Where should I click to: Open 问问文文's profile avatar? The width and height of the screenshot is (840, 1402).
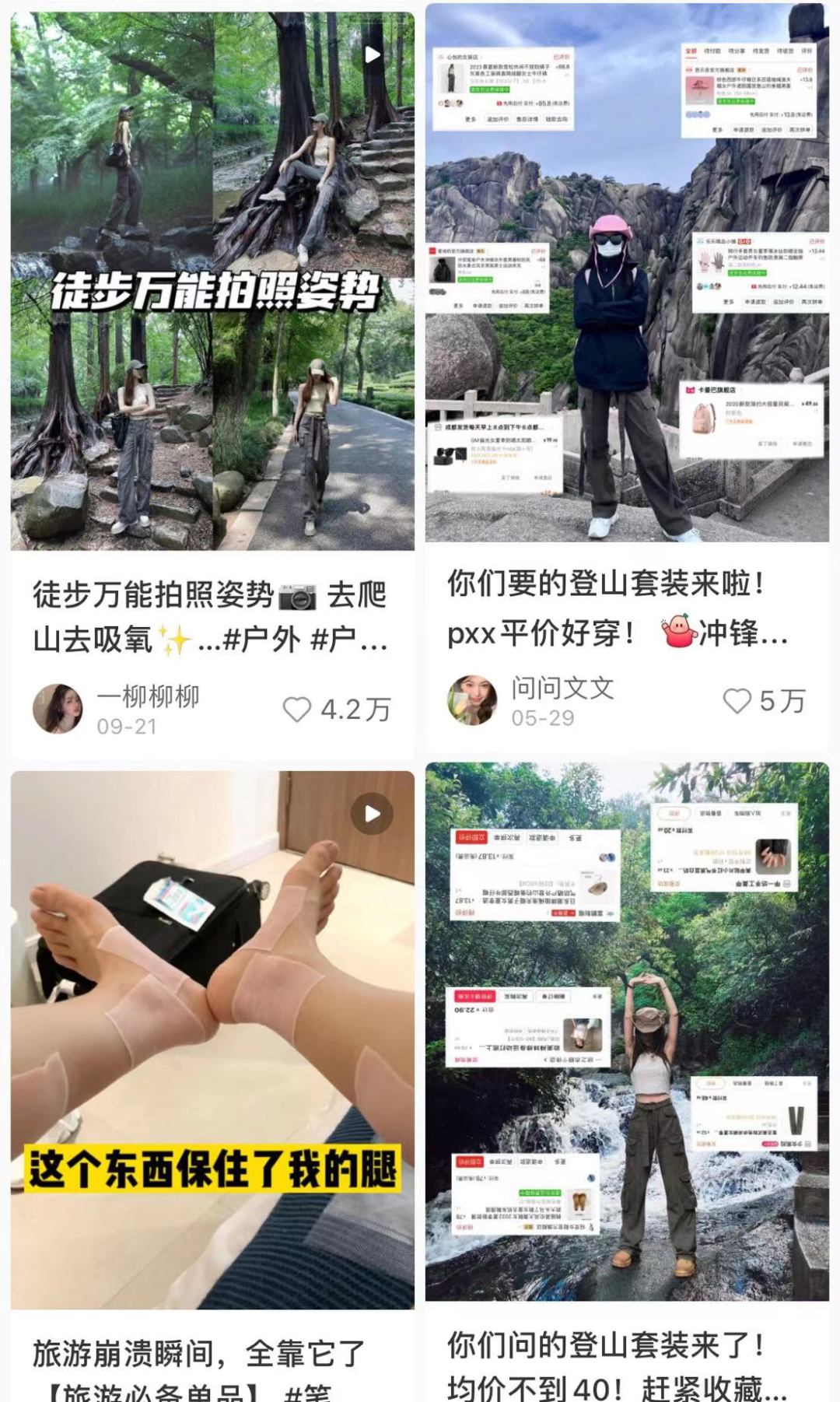[x=472, y=700]
